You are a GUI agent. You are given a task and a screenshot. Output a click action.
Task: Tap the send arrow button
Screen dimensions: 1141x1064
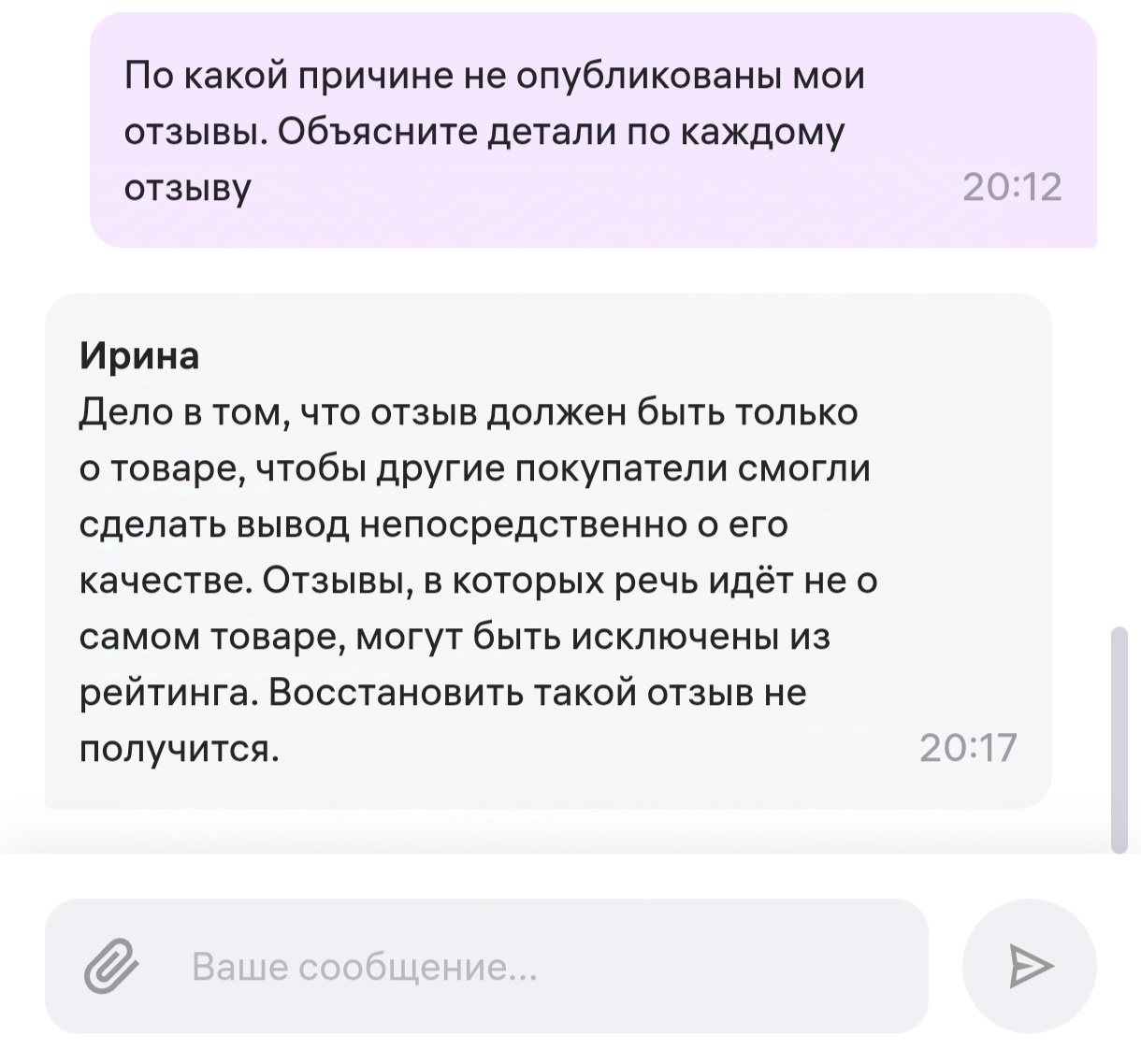1030,966
